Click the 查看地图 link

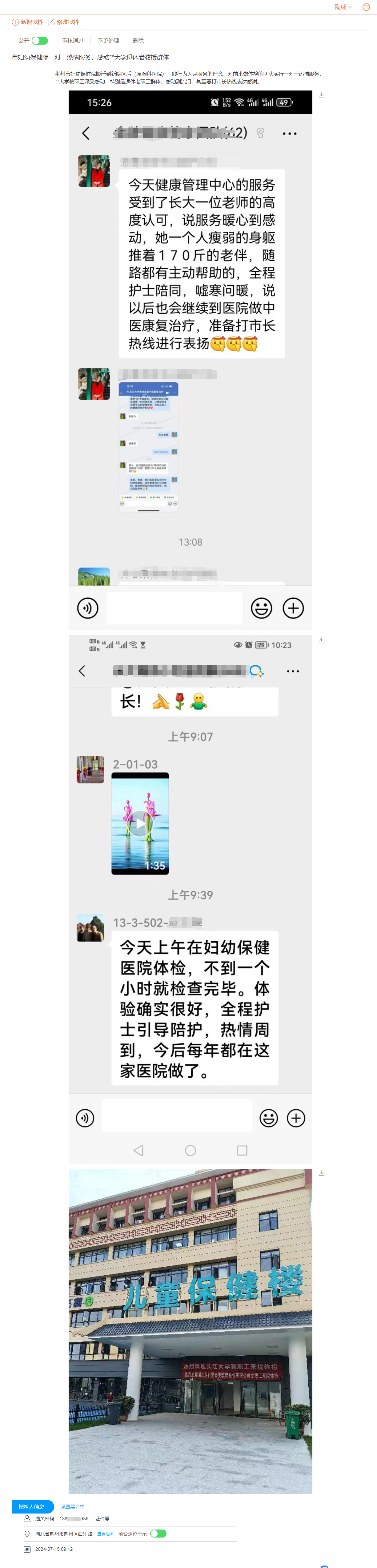pos(105,1534)
